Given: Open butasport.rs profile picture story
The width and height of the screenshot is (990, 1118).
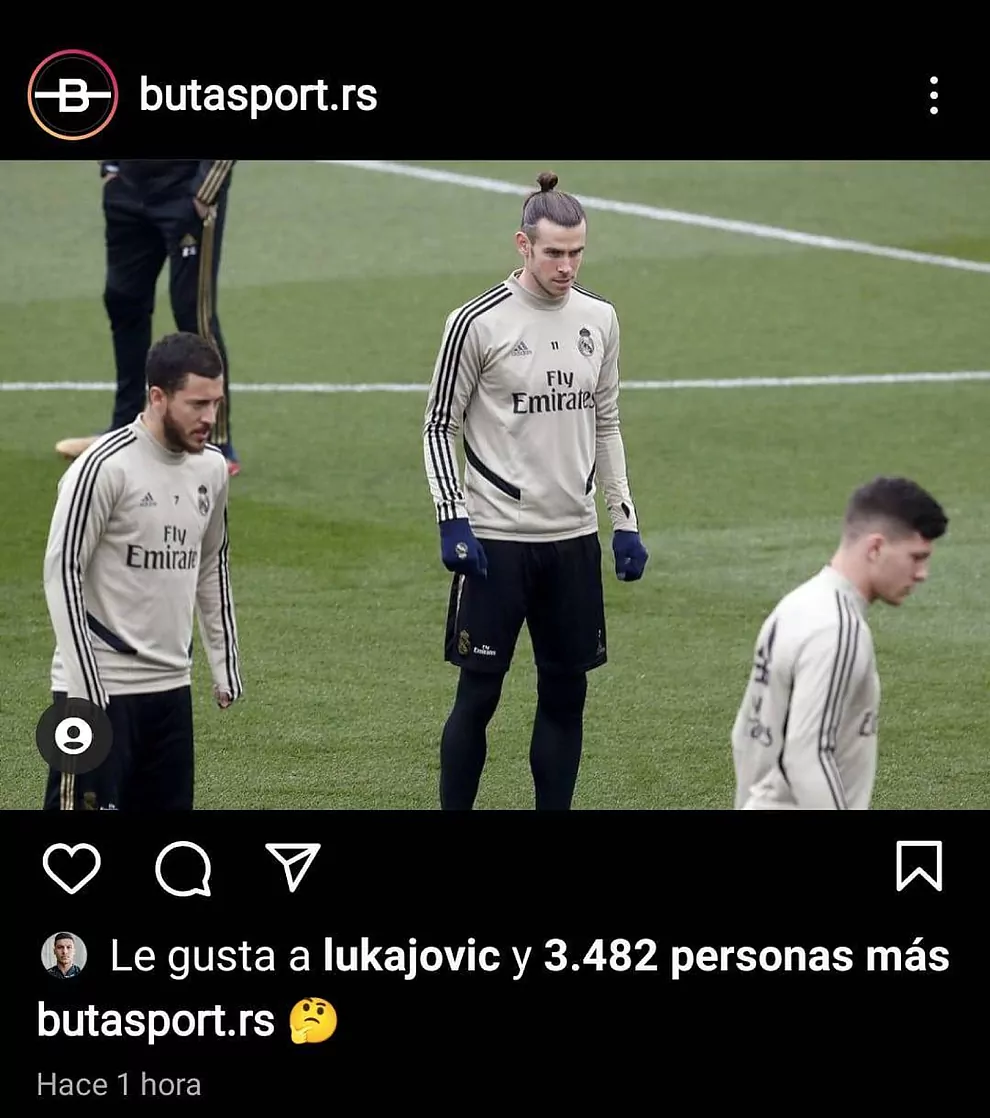Looking at the screenshot, I should click(x=72, y=95).
